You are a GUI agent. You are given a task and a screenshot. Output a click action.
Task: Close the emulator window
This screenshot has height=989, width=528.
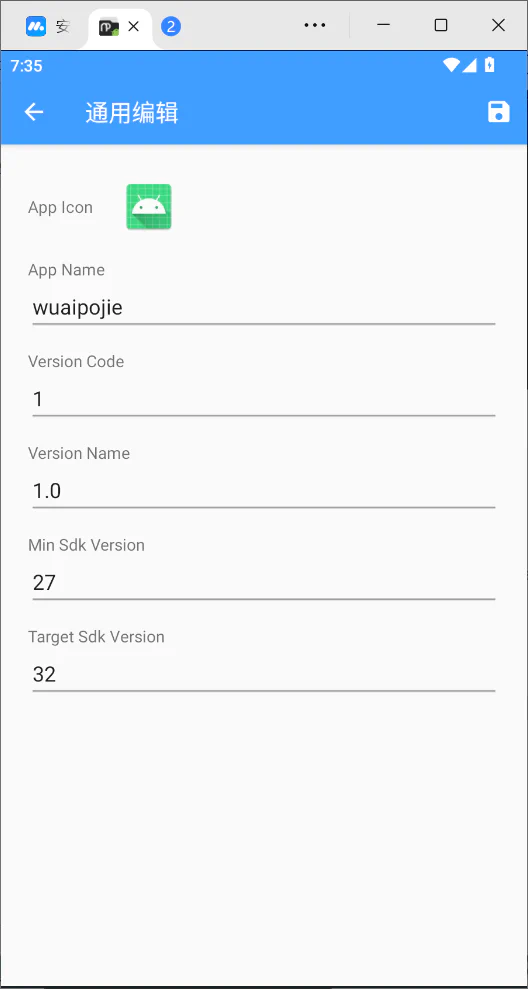click(x=498, y=25)
